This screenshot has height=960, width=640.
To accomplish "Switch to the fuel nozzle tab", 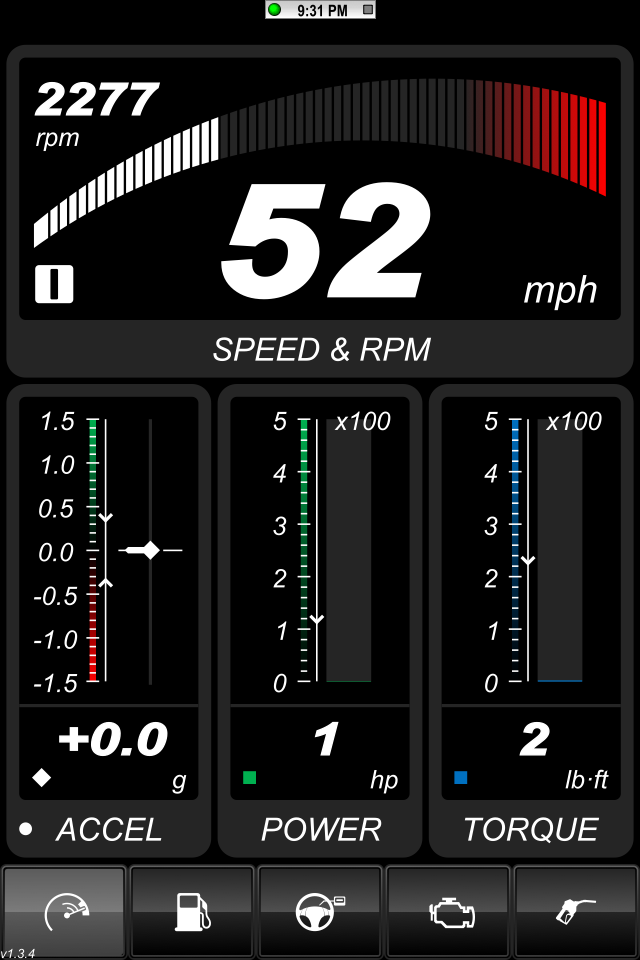I will (576, 911).
